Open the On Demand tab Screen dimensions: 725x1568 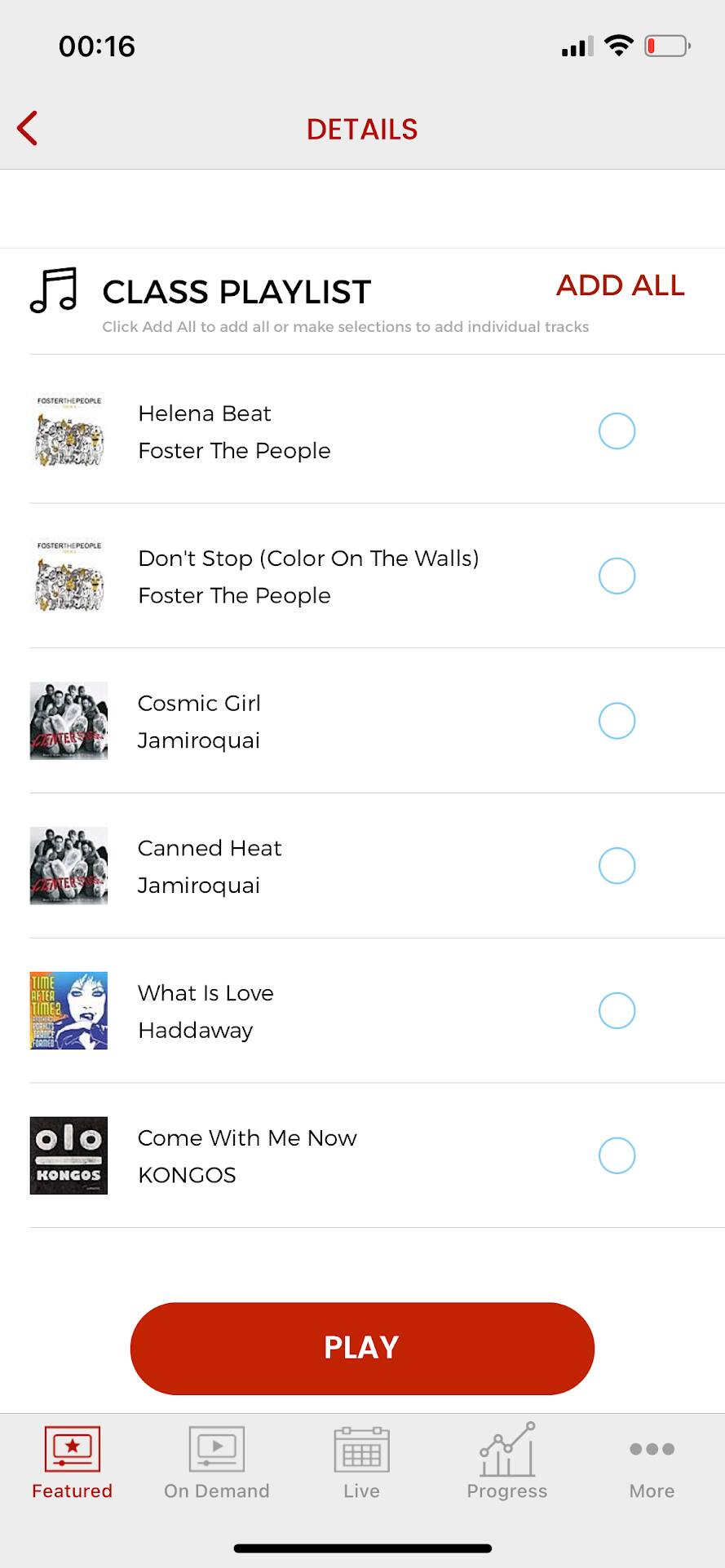[x=216, y=1464]
